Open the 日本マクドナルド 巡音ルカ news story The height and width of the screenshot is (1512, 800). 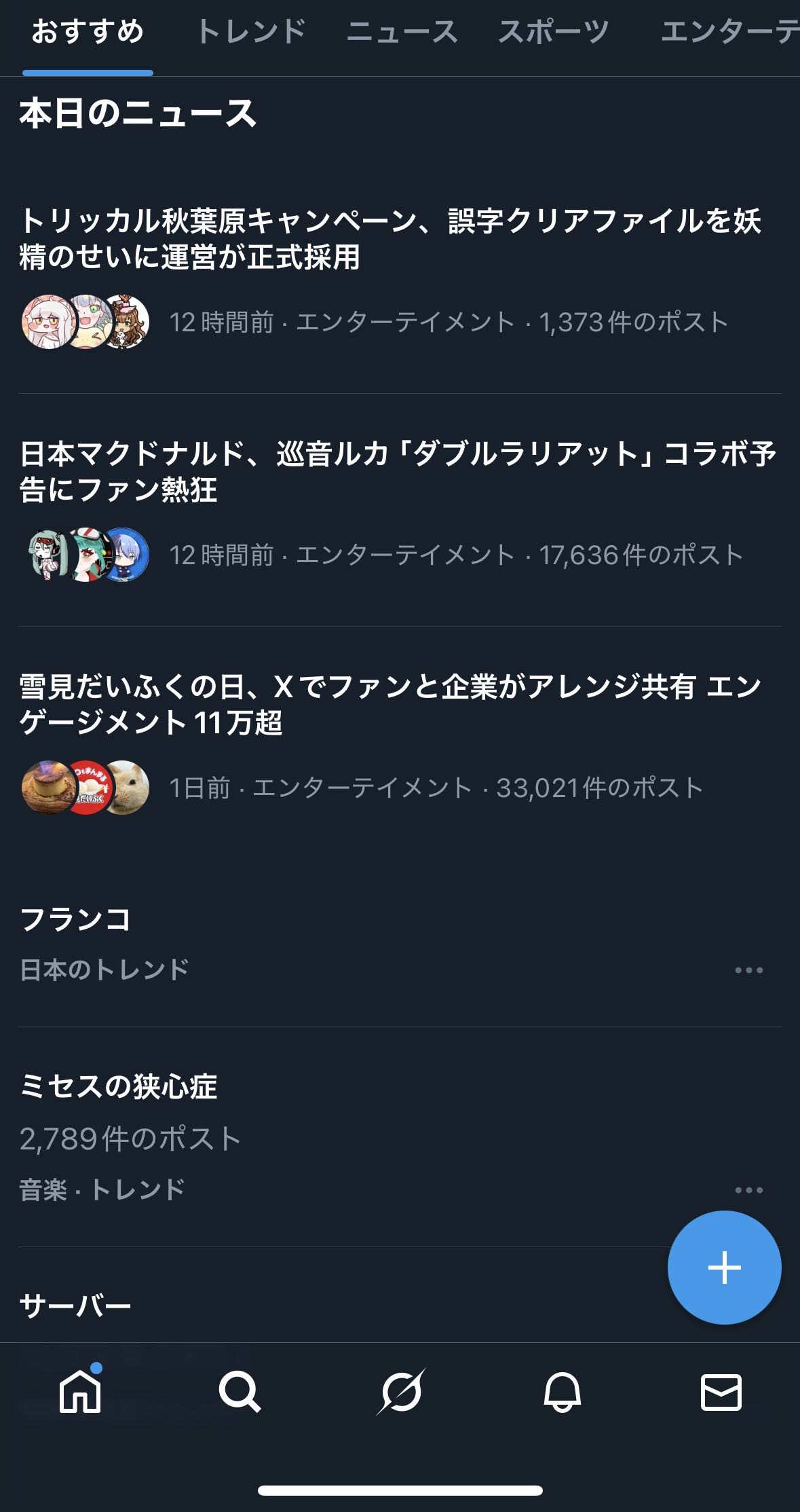point(397,471)
